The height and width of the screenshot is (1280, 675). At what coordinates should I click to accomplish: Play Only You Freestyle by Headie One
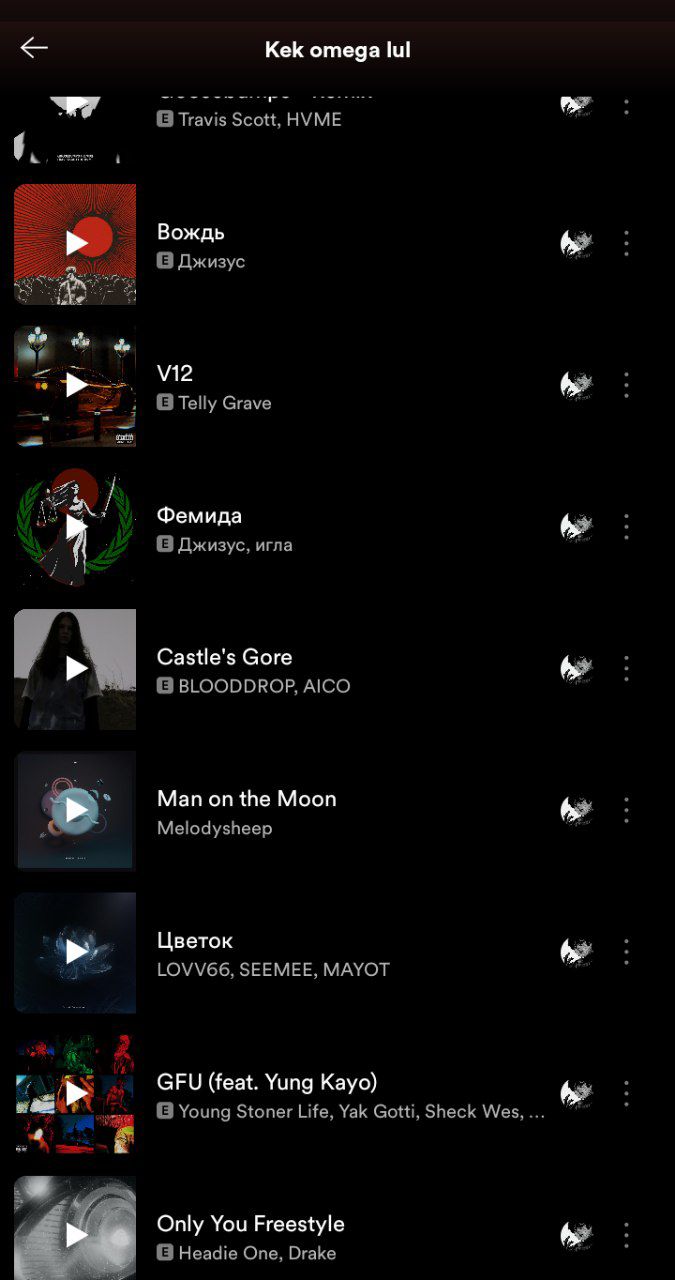pos(76,1236)
